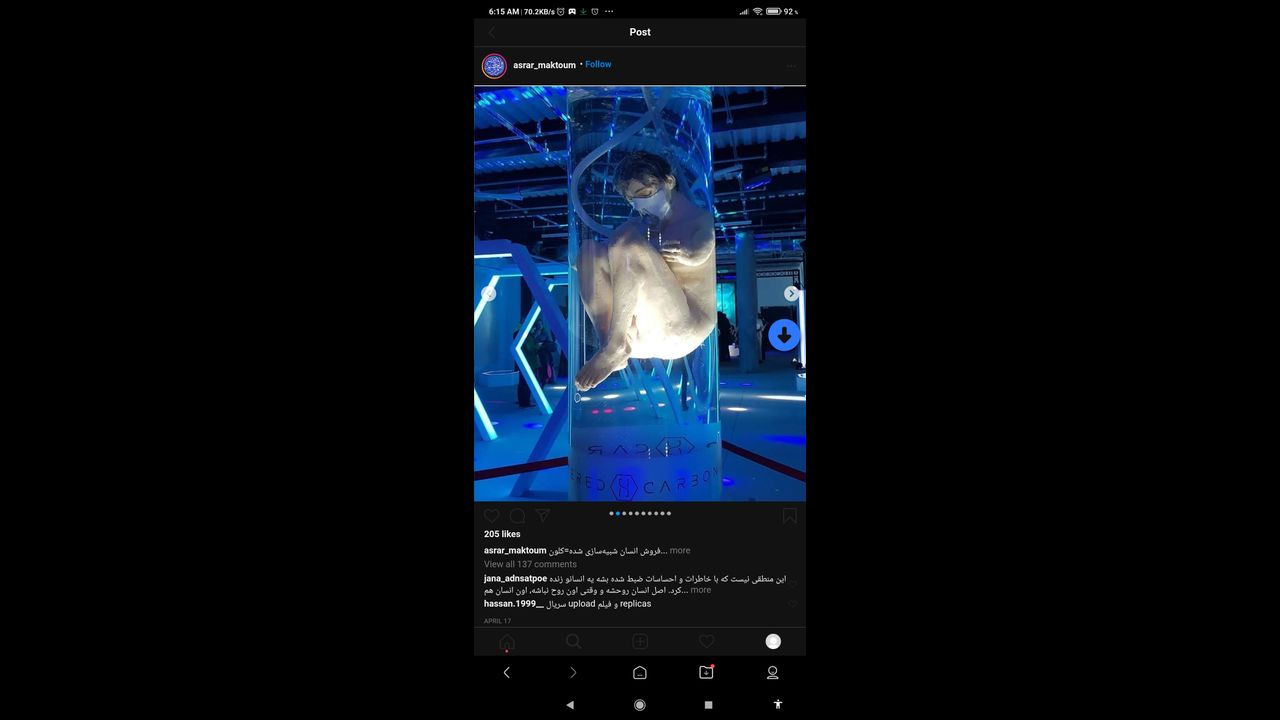Share the post via paper plane icon
This screenshot has width=1280, height=720.
pos(542,516)
